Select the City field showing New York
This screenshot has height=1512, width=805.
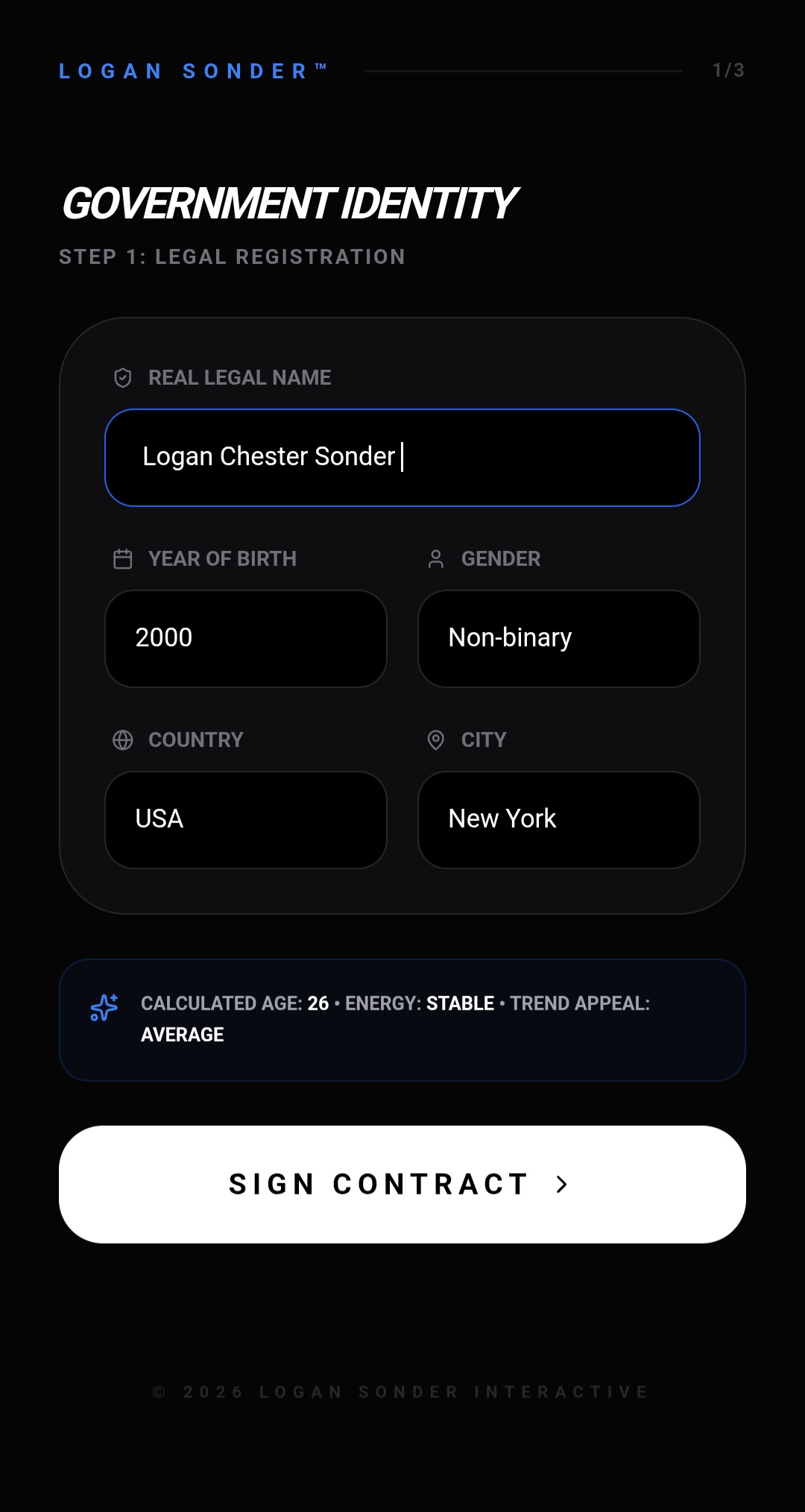(559, 819)
